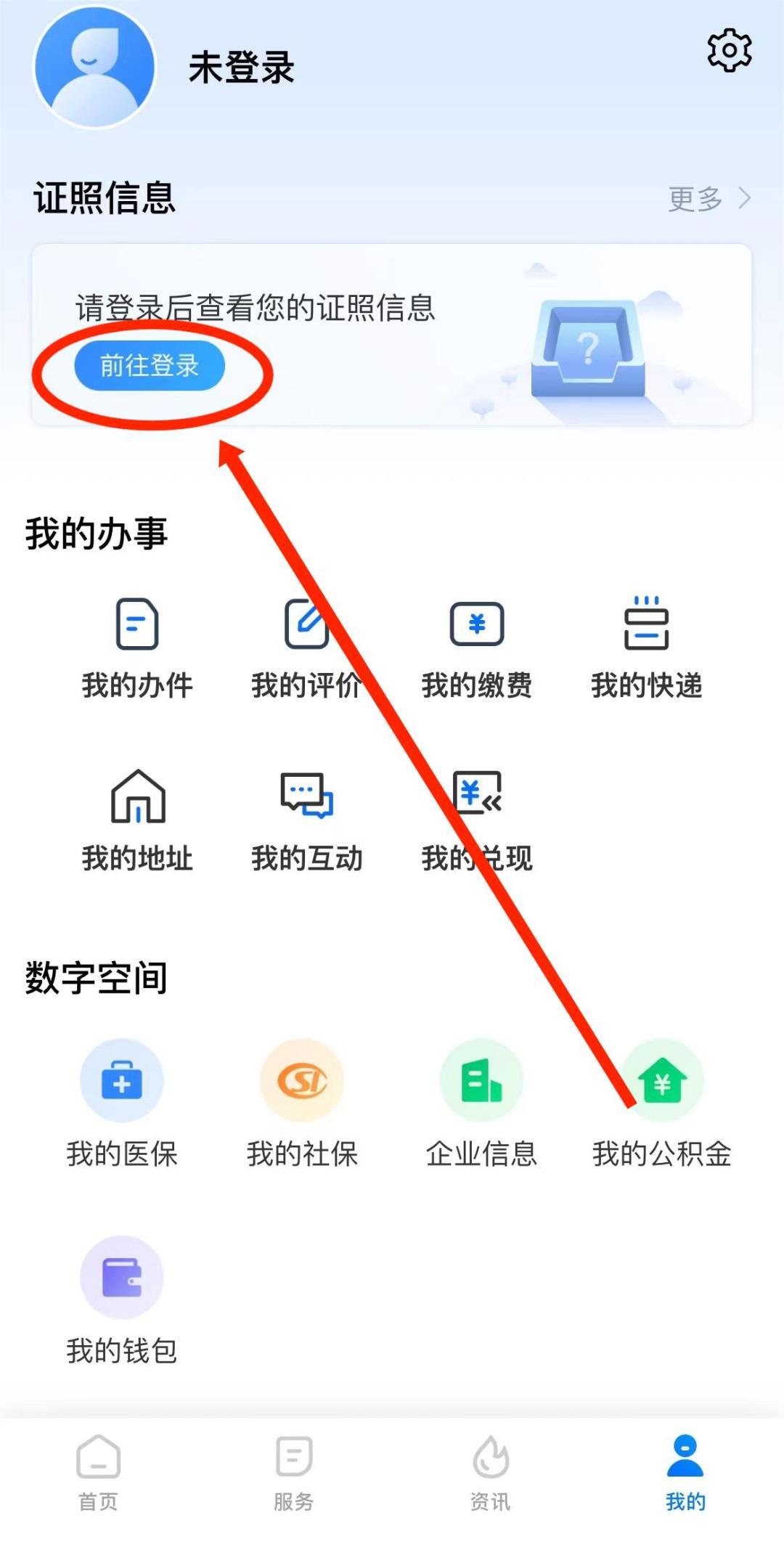Open the settings gear icon
784x1555 pixels.
[729, 51]
